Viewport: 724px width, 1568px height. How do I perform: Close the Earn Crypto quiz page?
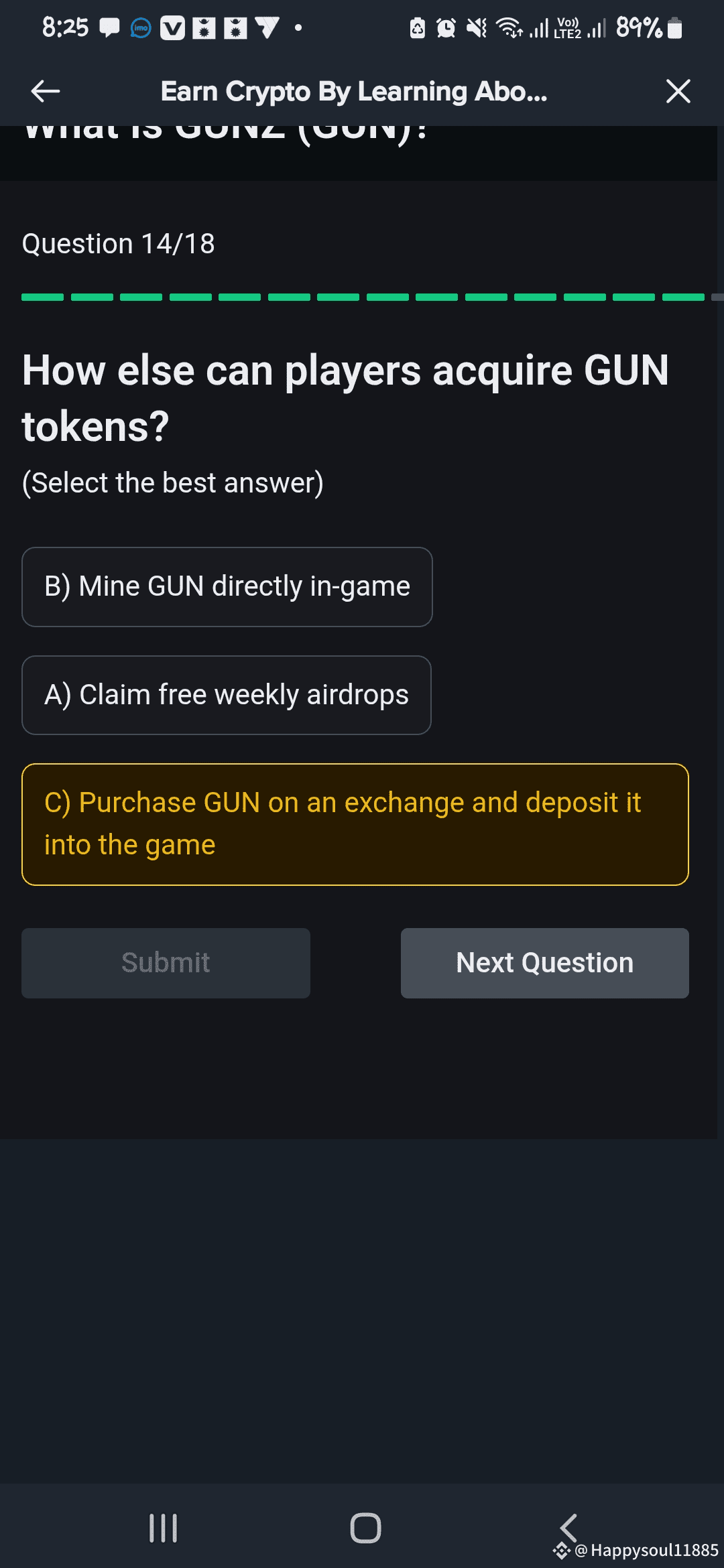pyautogui.click(x=678, y=91)
